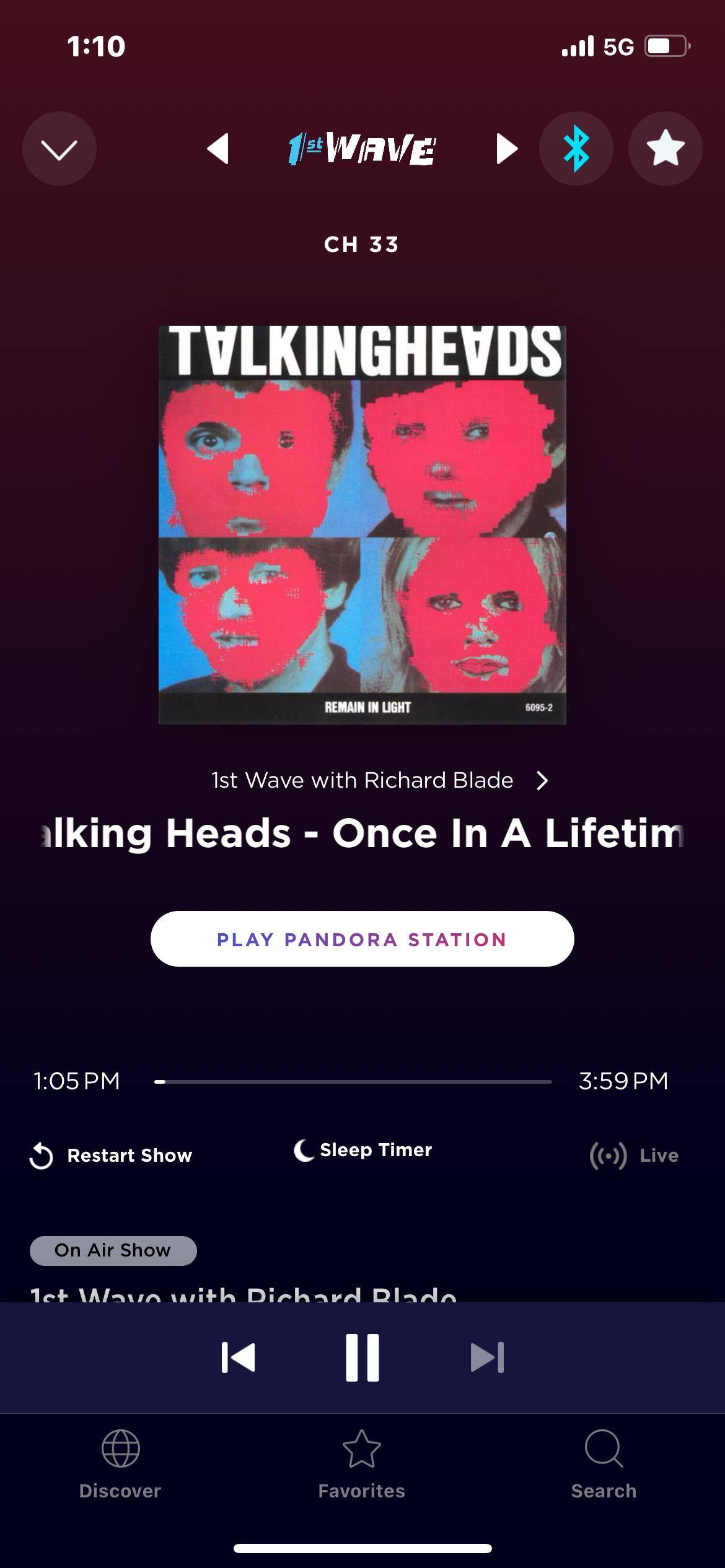The image size is (725, 1568).
Task: Jump to Live broadcast
Action: (635, 1156)
